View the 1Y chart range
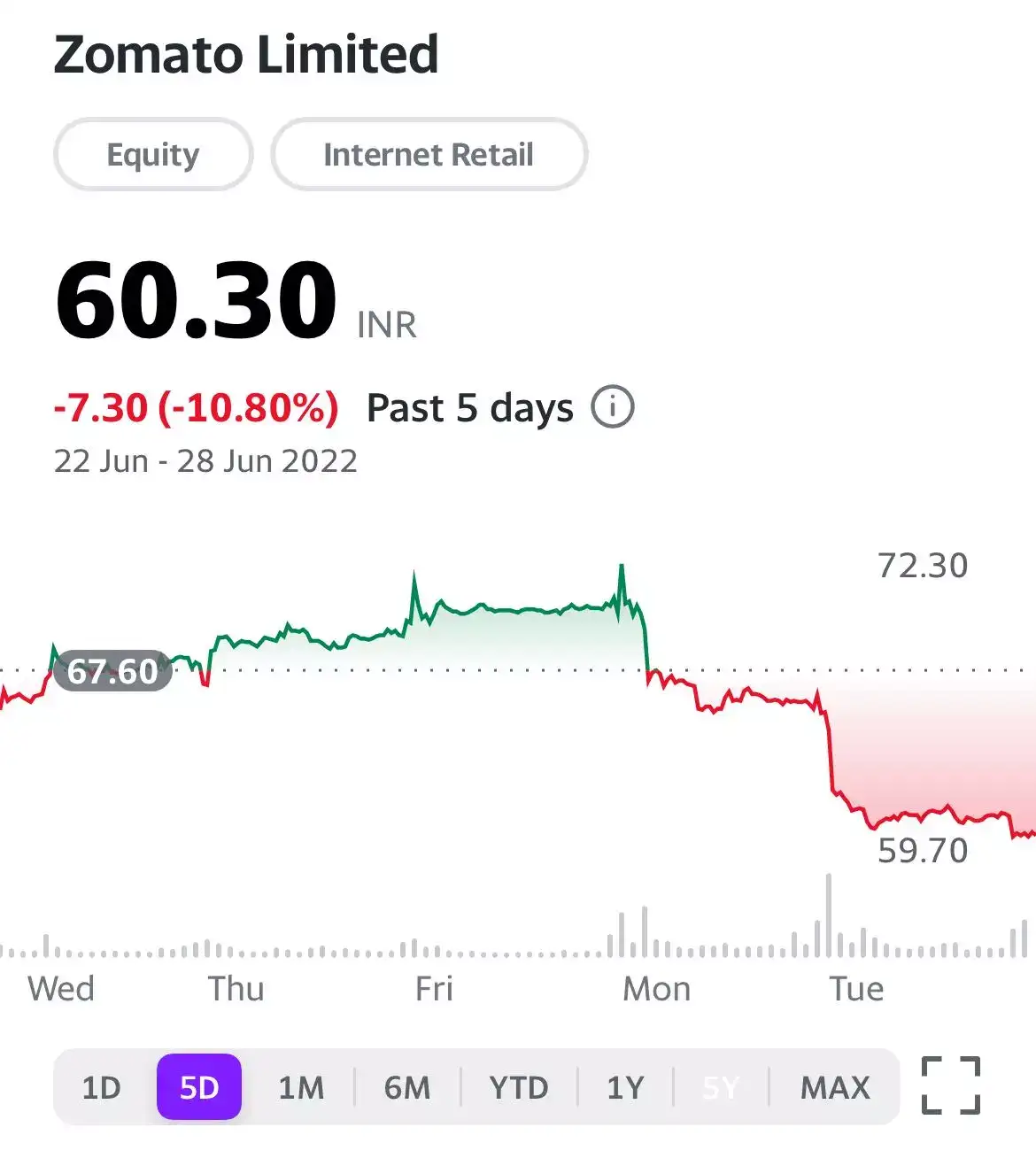 pyautogui.click(x=625, y=1087)
